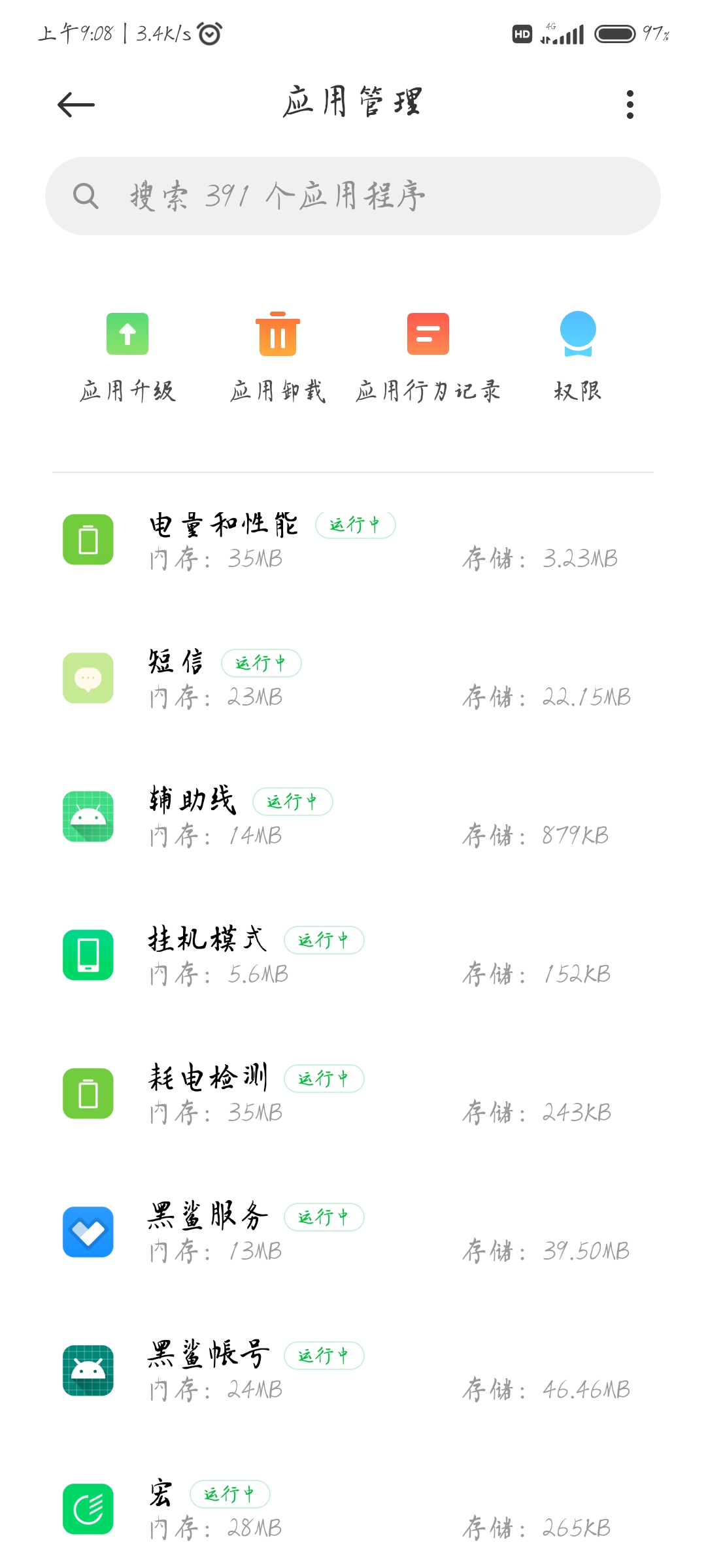Open the three-dot overflow menu
706x1568 pixels.
630,105
